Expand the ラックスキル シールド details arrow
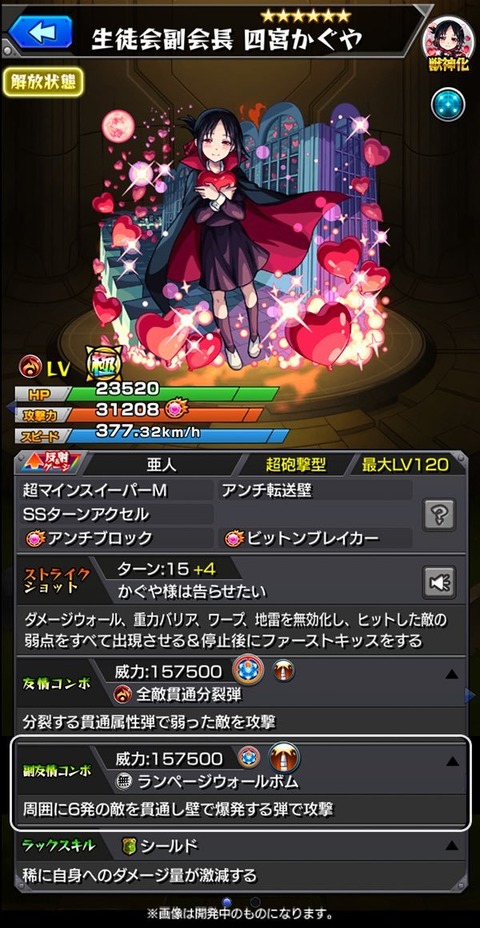This screenshot has height=928, width=480. (451, 846)
